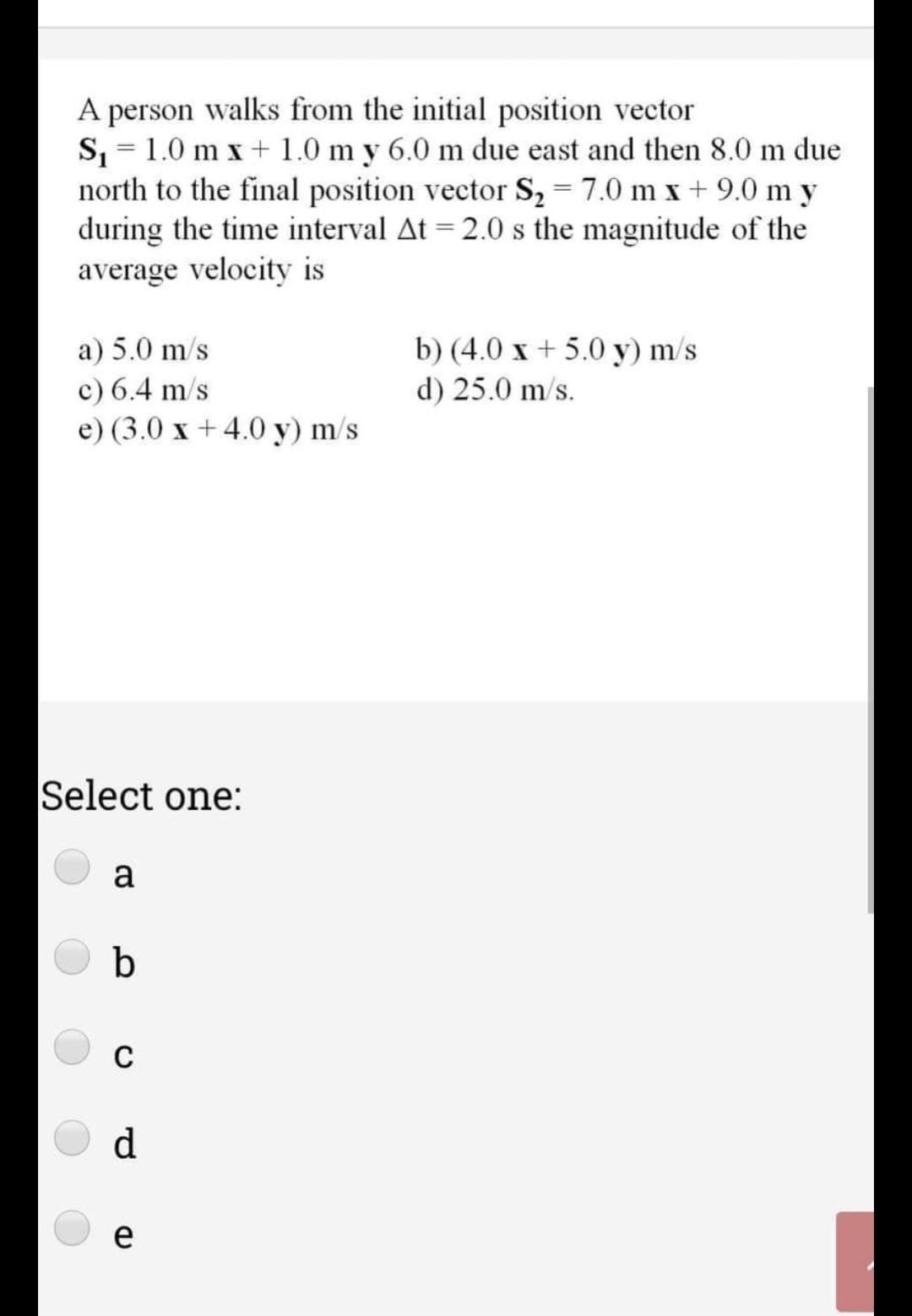Image resolution: width=912 pixels, height=1316 pixels.
Task: Mark option d as the answer
Action: coord(73,1138)
